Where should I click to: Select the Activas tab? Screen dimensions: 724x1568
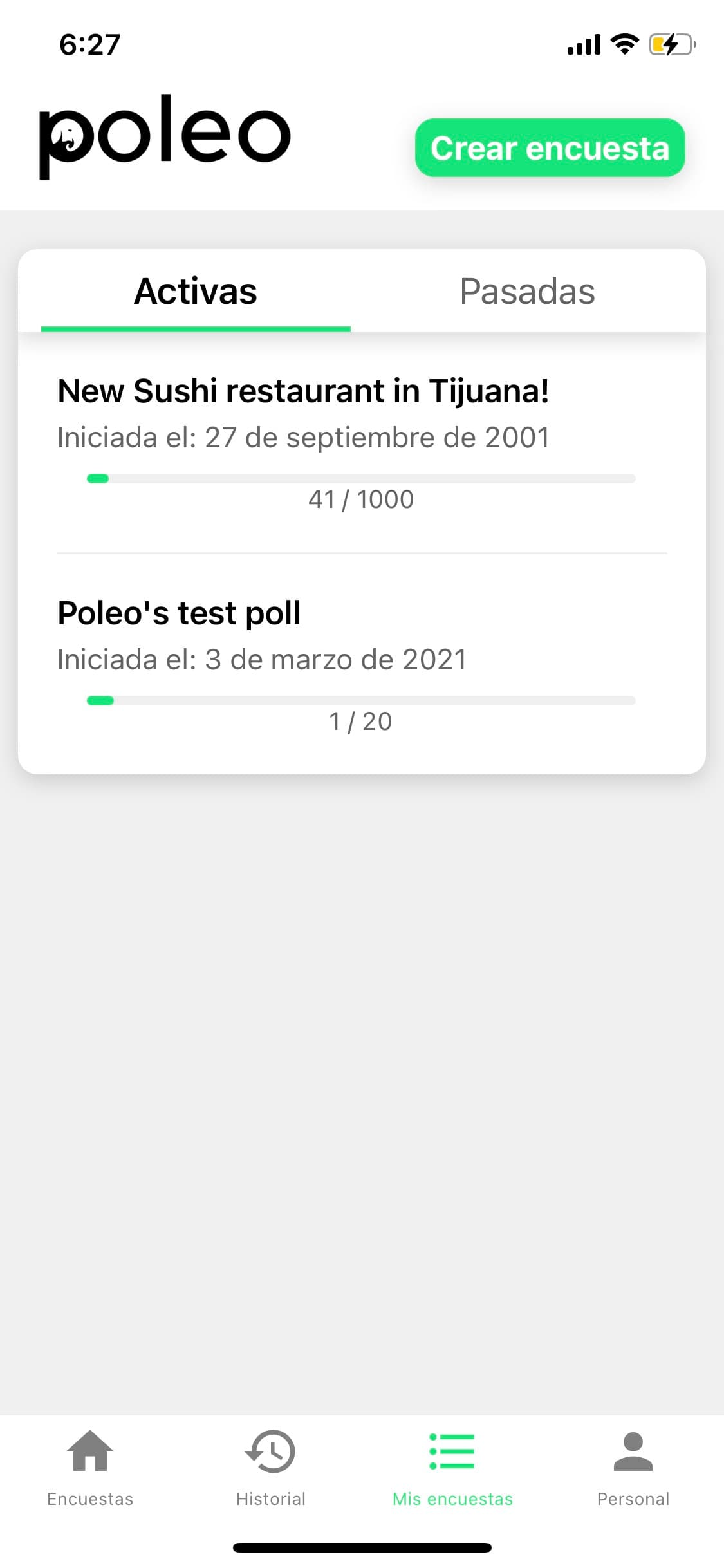coord(196,291)
